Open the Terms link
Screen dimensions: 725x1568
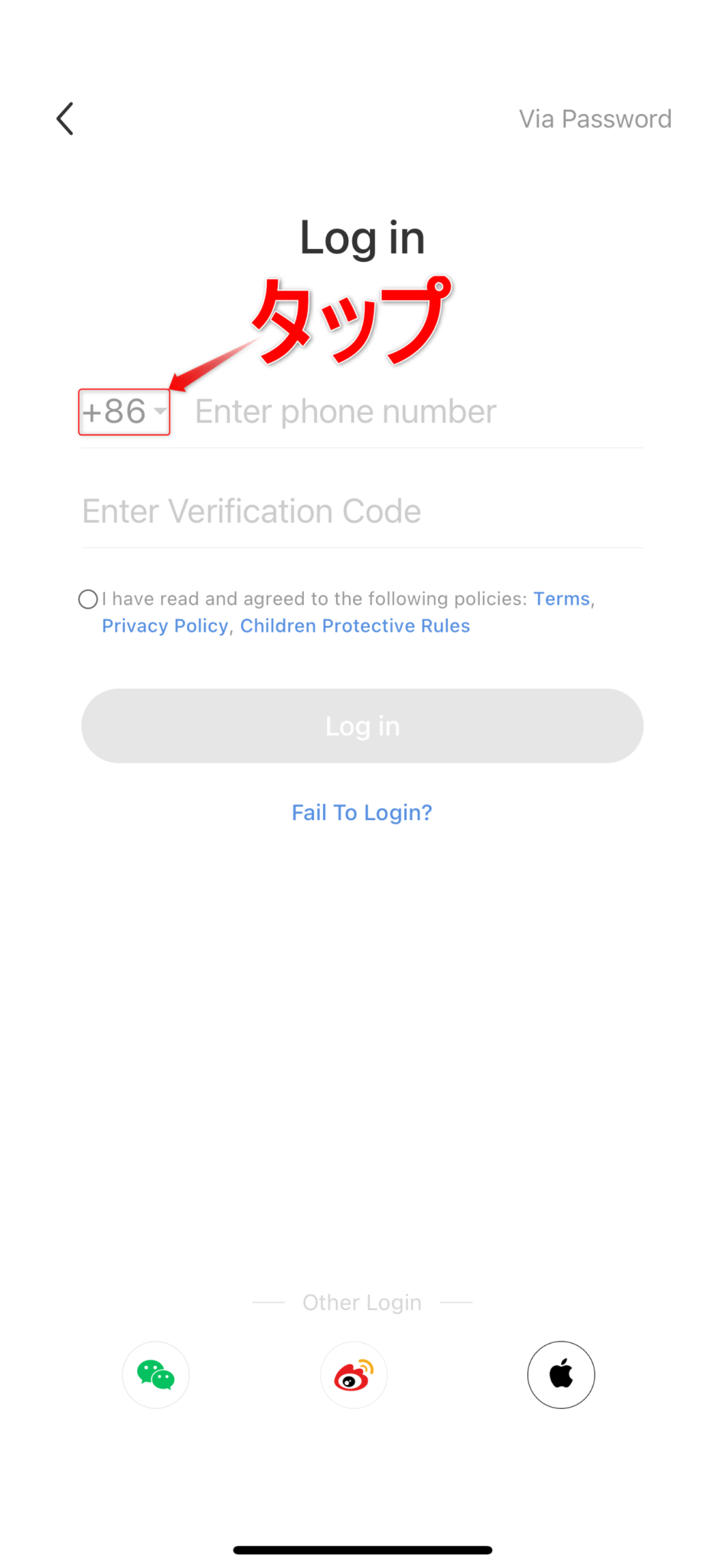click(561, 599)
